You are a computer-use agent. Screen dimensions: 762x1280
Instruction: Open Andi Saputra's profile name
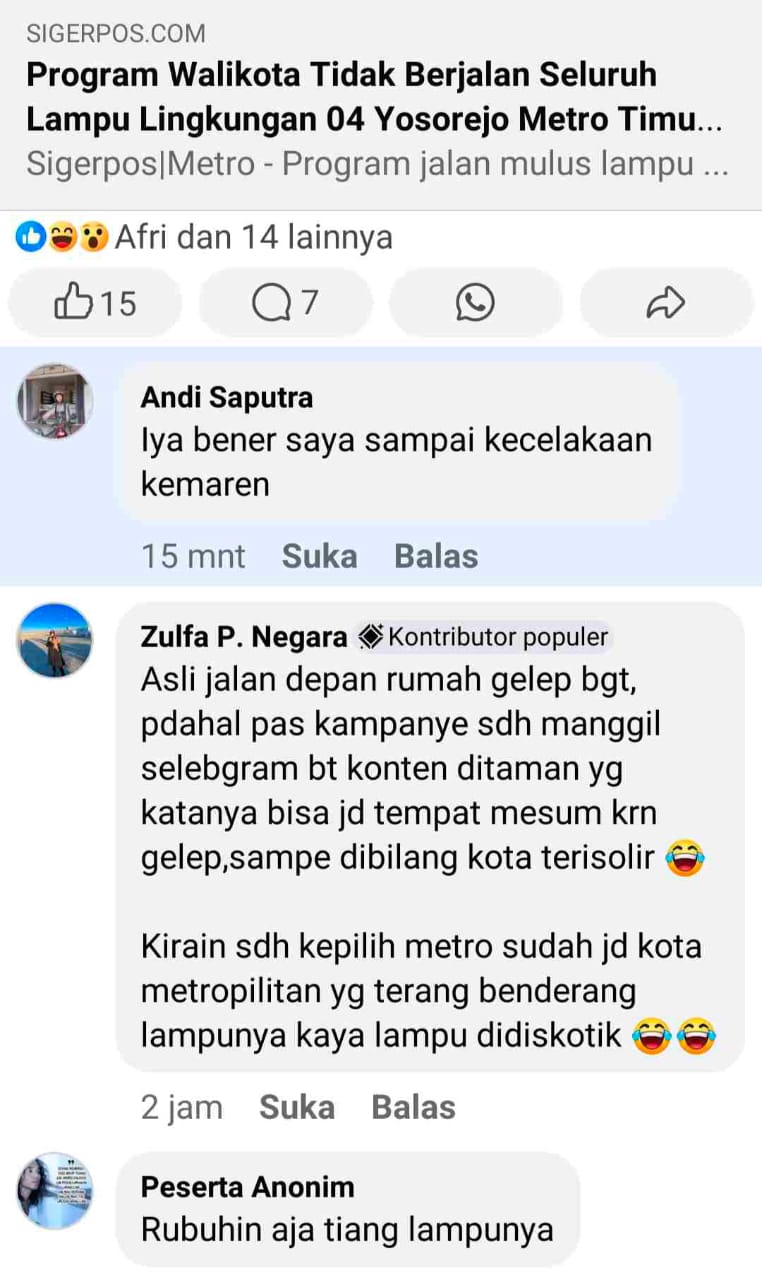(227, 397)
